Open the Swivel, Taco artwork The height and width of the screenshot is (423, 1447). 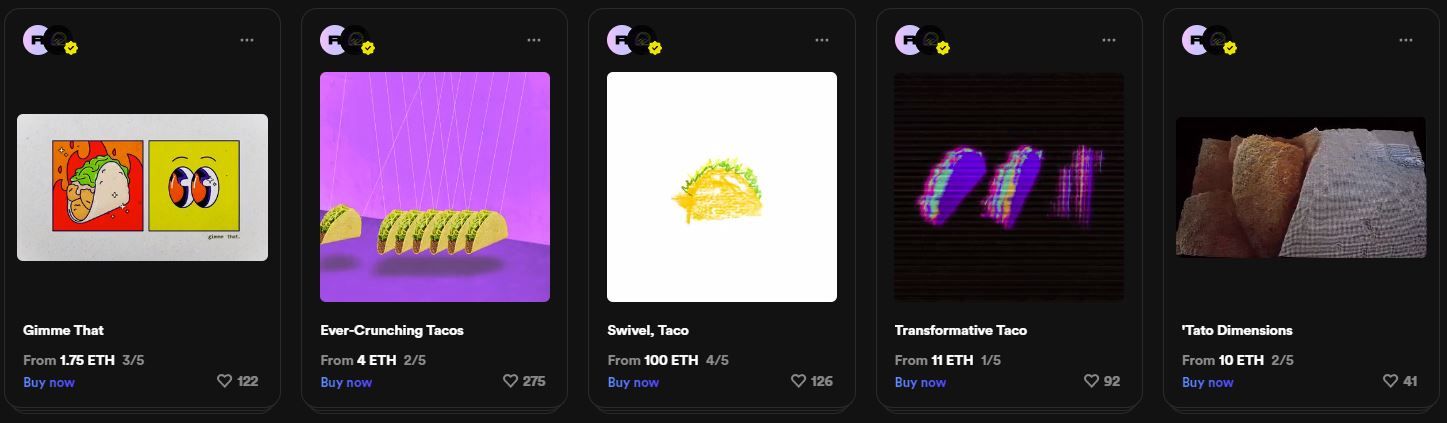[722, 187]
